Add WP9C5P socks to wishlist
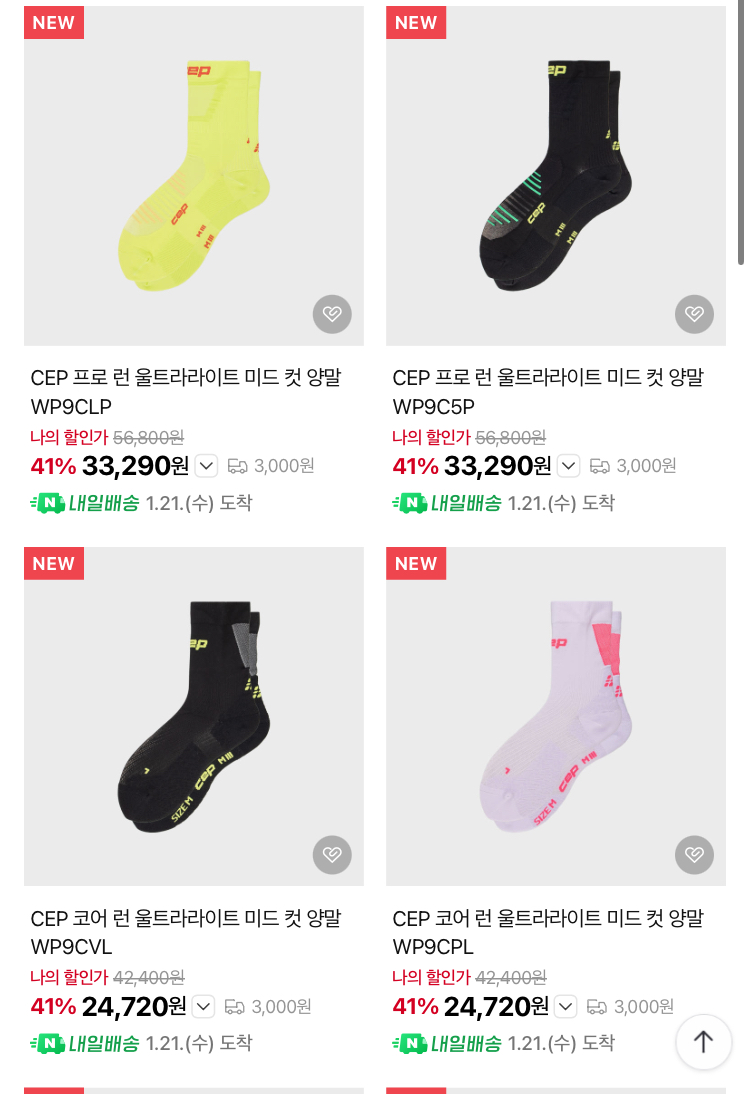The width and height of the screenshot is (750, 1094). coord(694,314)
